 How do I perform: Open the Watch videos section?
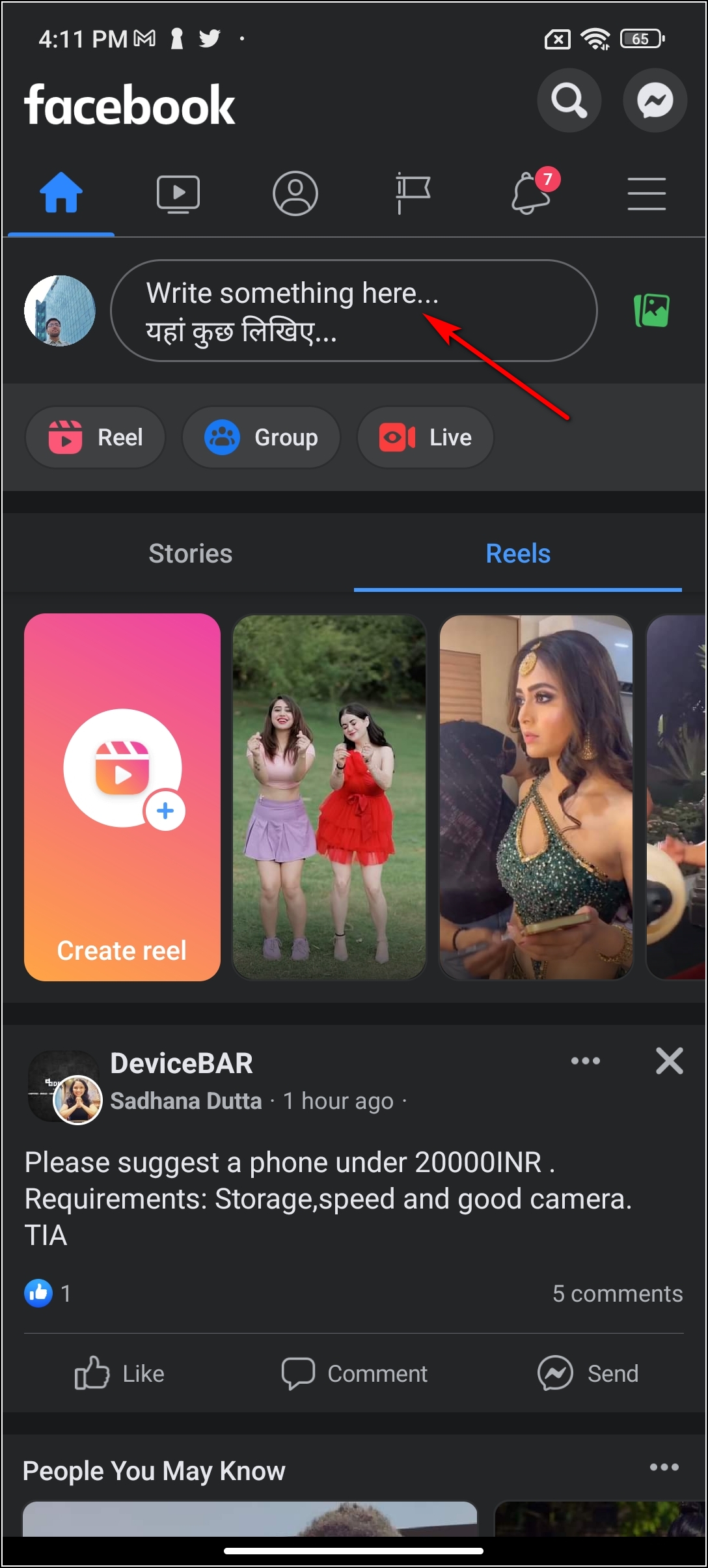(178, 193)
